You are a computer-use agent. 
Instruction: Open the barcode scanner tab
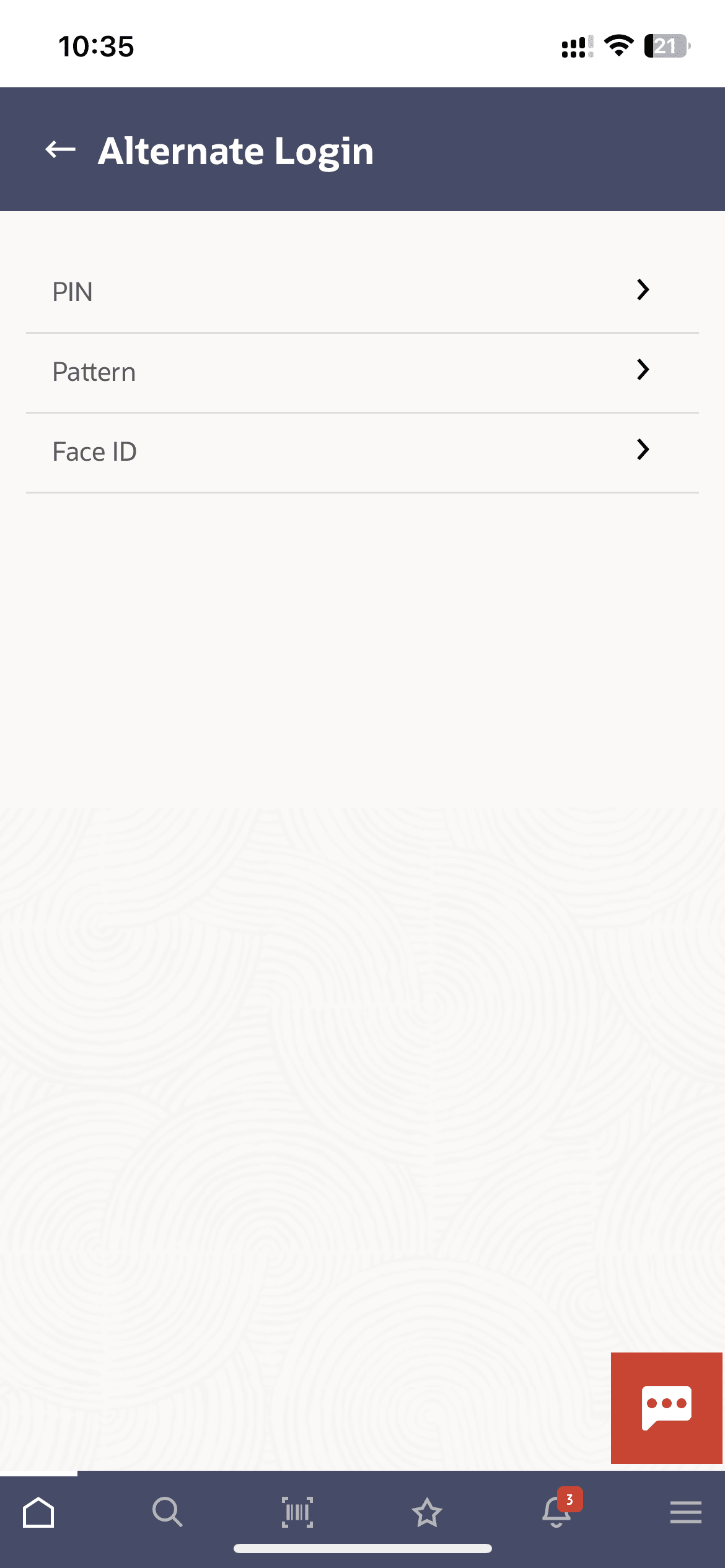pyautogui.click(x=297, y=1512)
